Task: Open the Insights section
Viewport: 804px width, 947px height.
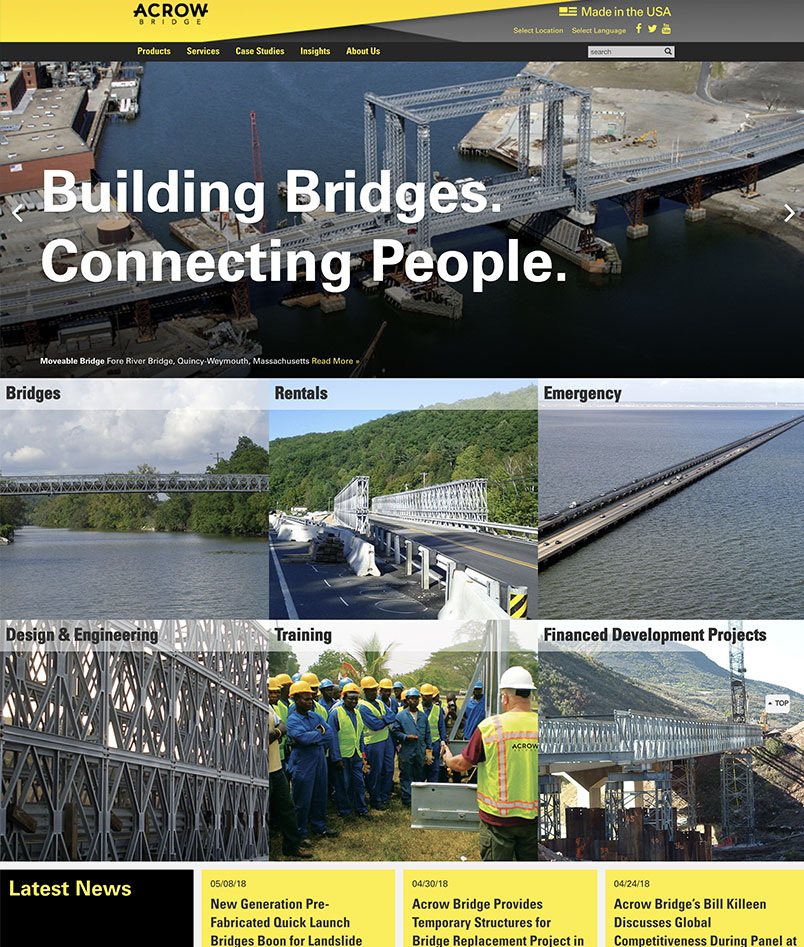Action: tap(315, 51)
